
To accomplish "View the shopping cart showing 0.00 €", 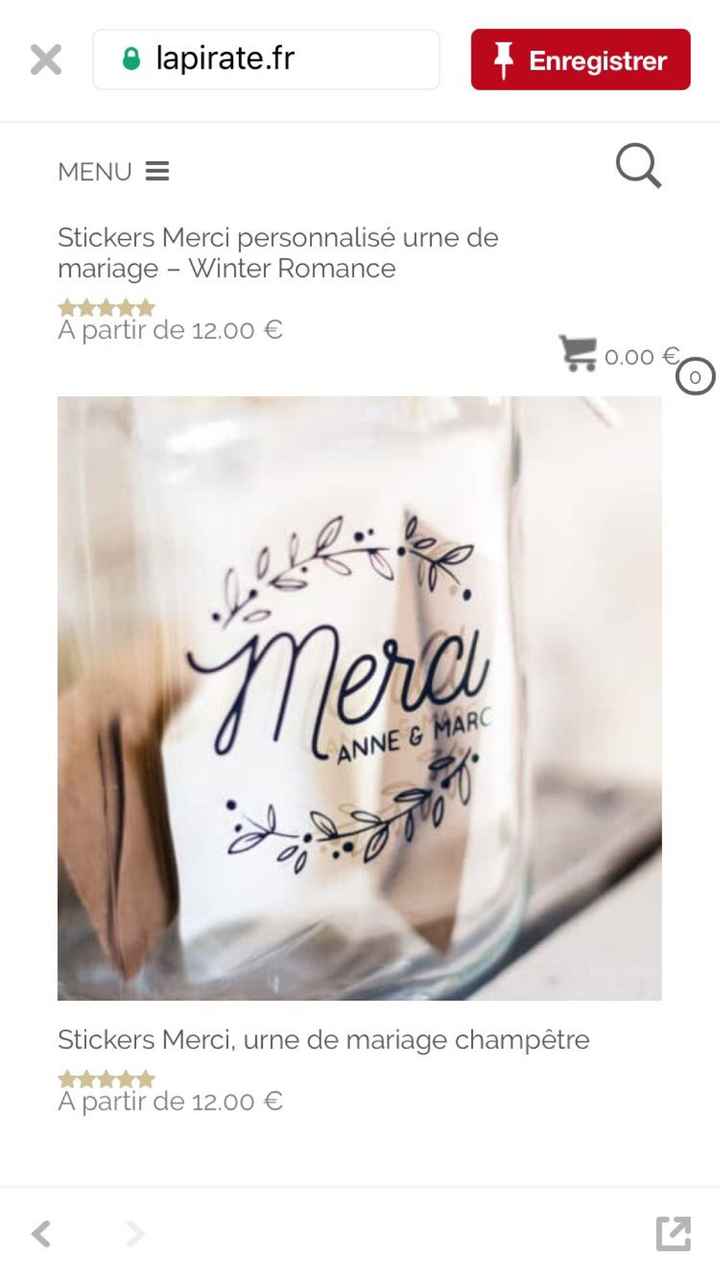I will [x=620, y=356].
